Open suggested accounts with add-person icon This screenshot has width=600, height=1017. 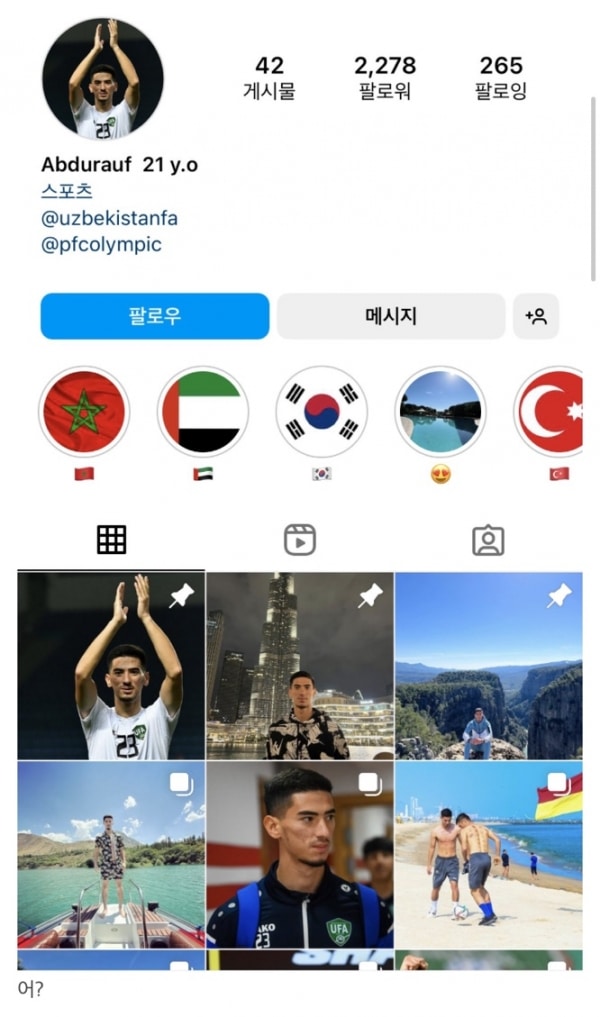(x=536, y=316)
